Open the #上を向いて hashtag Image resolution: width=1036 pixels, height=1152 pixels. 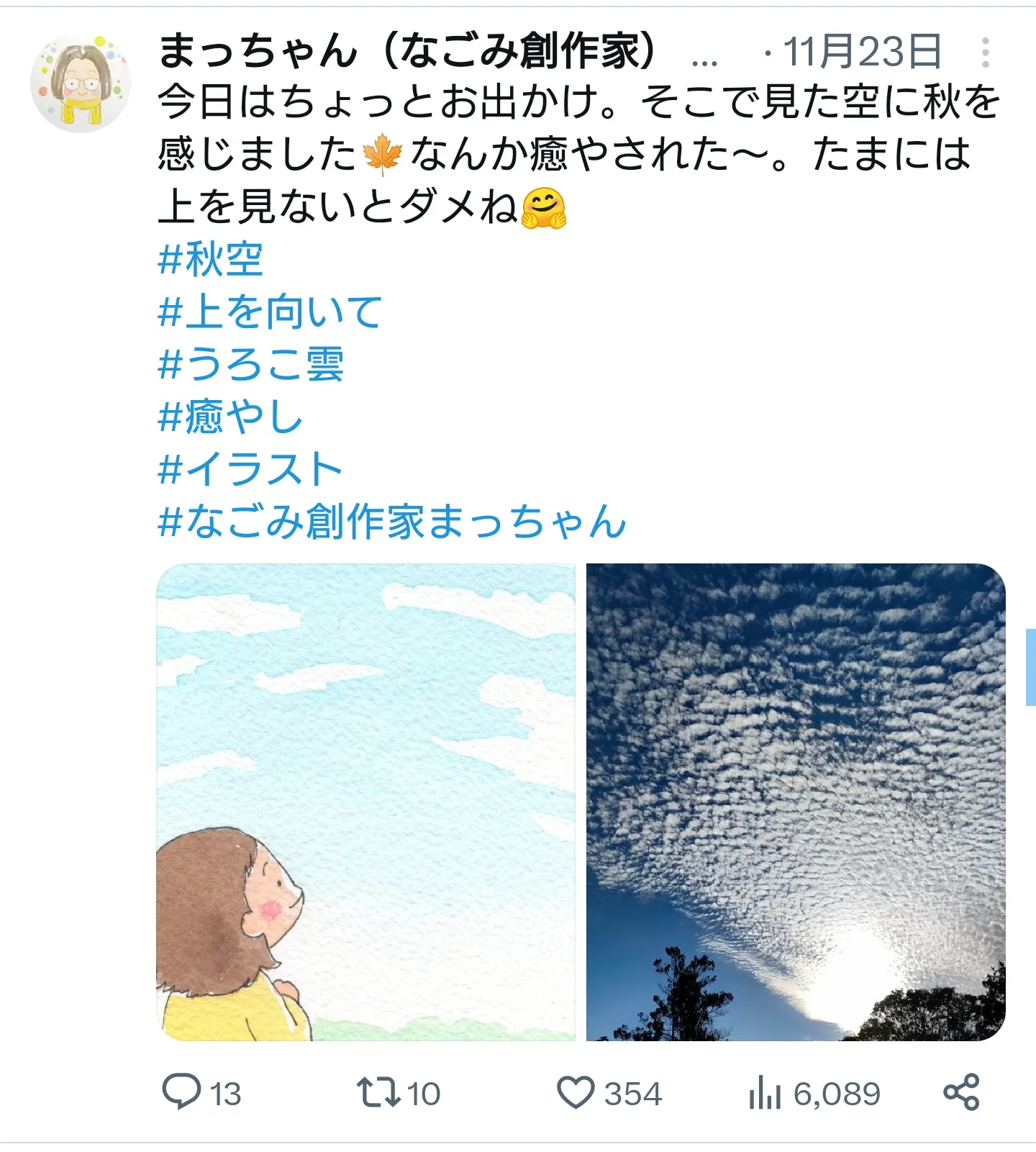click(270, 312)
